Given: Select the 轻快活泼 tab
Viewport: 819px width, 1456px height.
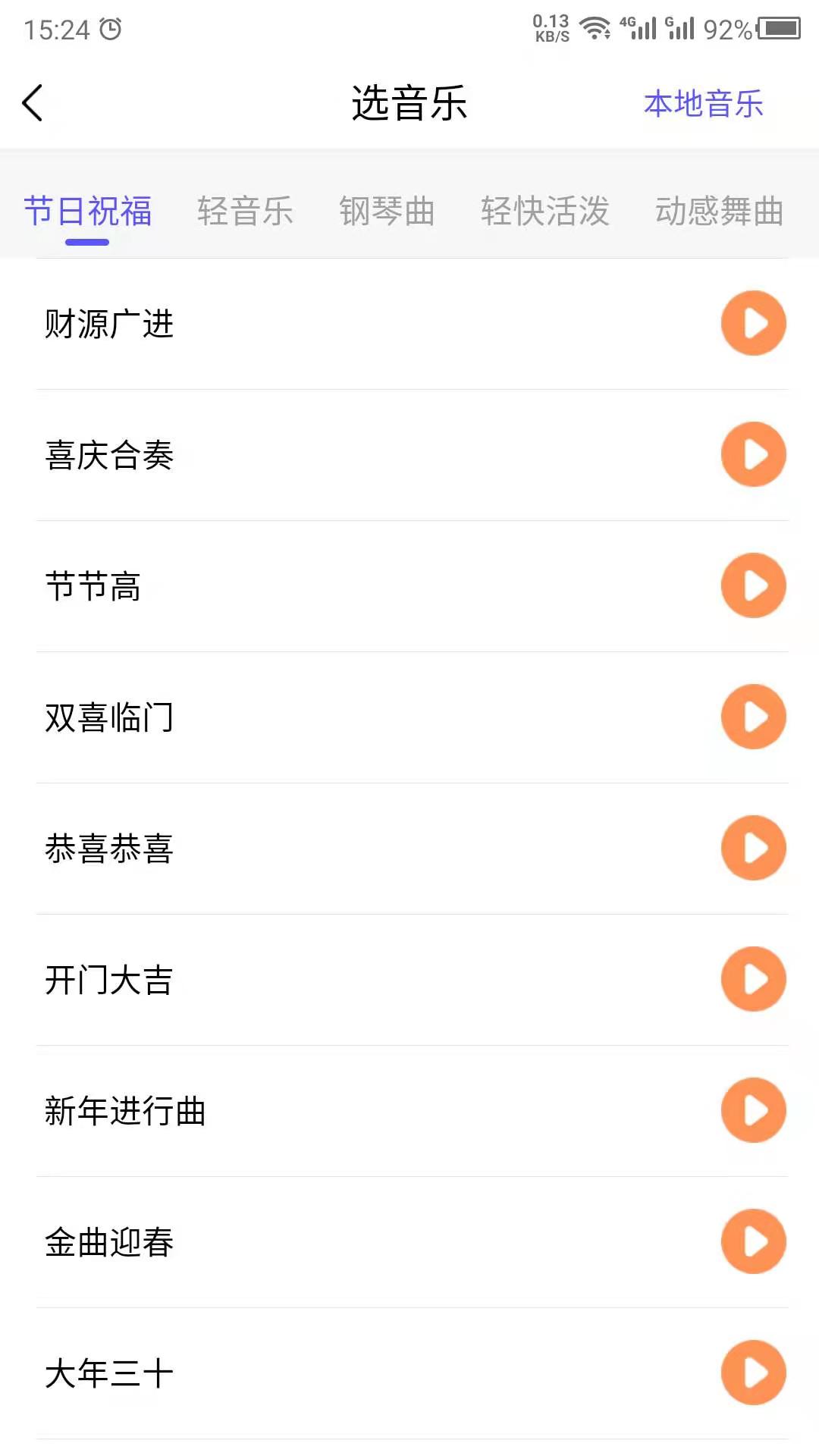Looking at the screenshot, I should click(544, 211).
